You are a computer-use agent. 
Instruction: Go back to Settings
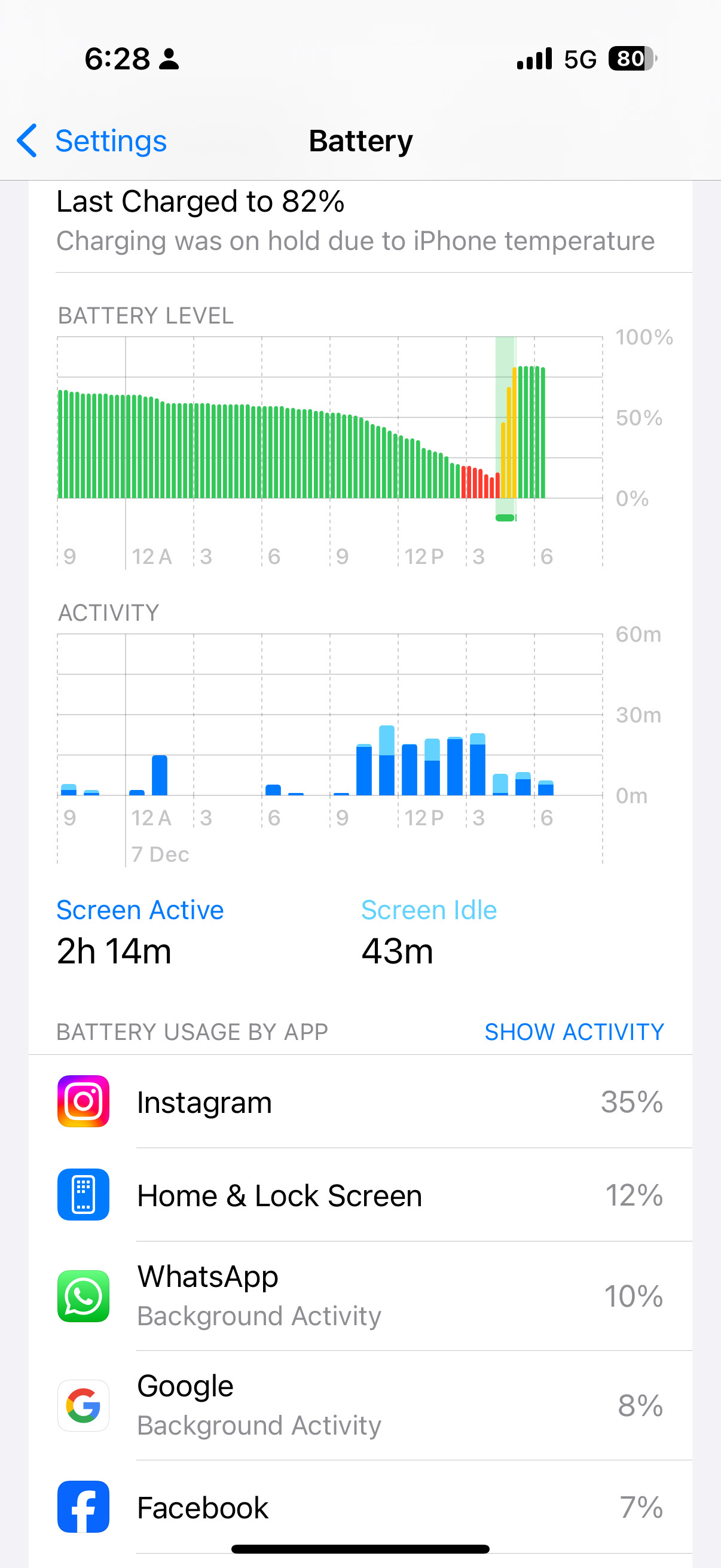tap(91, 141)
